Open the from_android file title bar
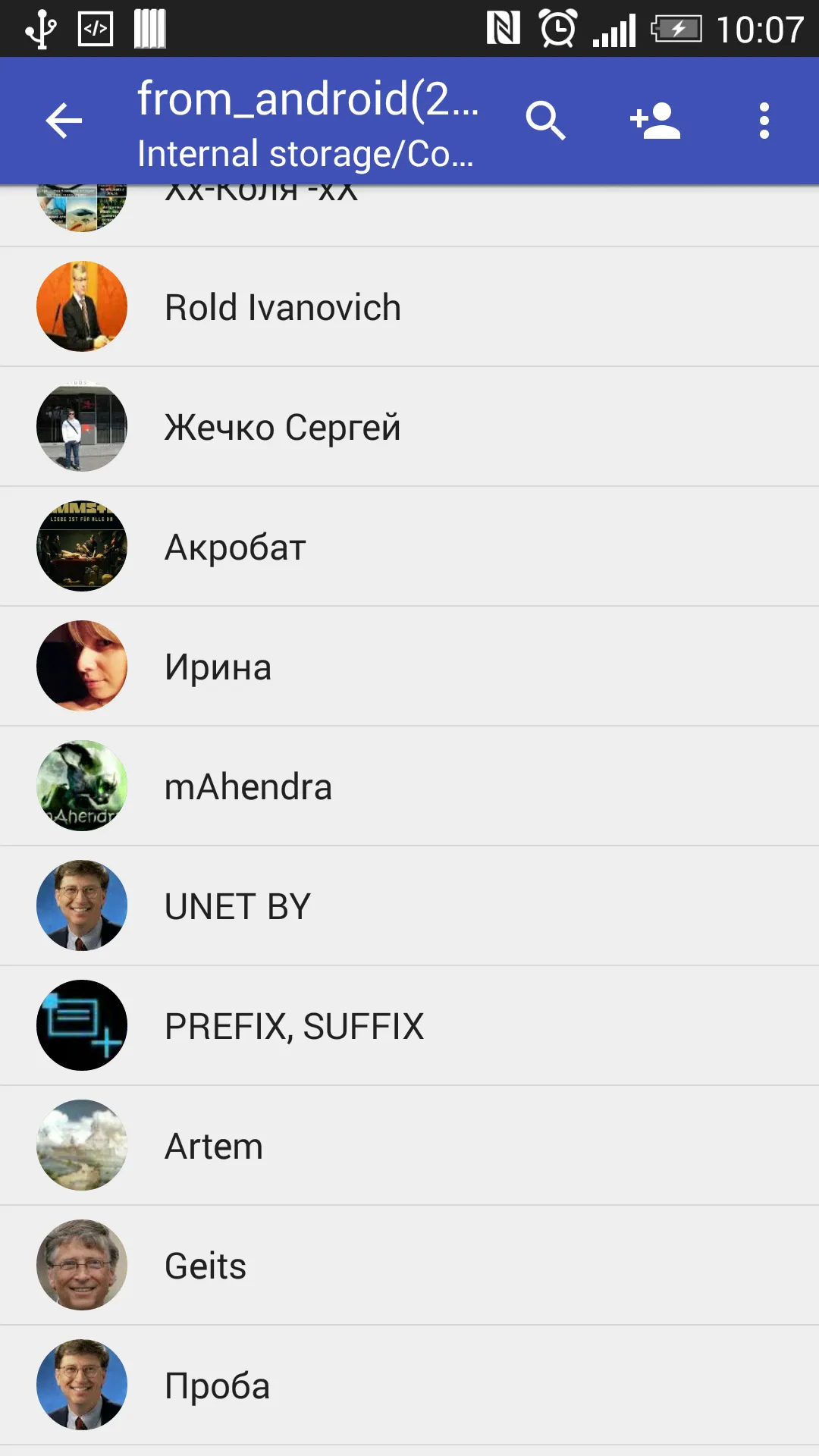 [x=306, y=100]
